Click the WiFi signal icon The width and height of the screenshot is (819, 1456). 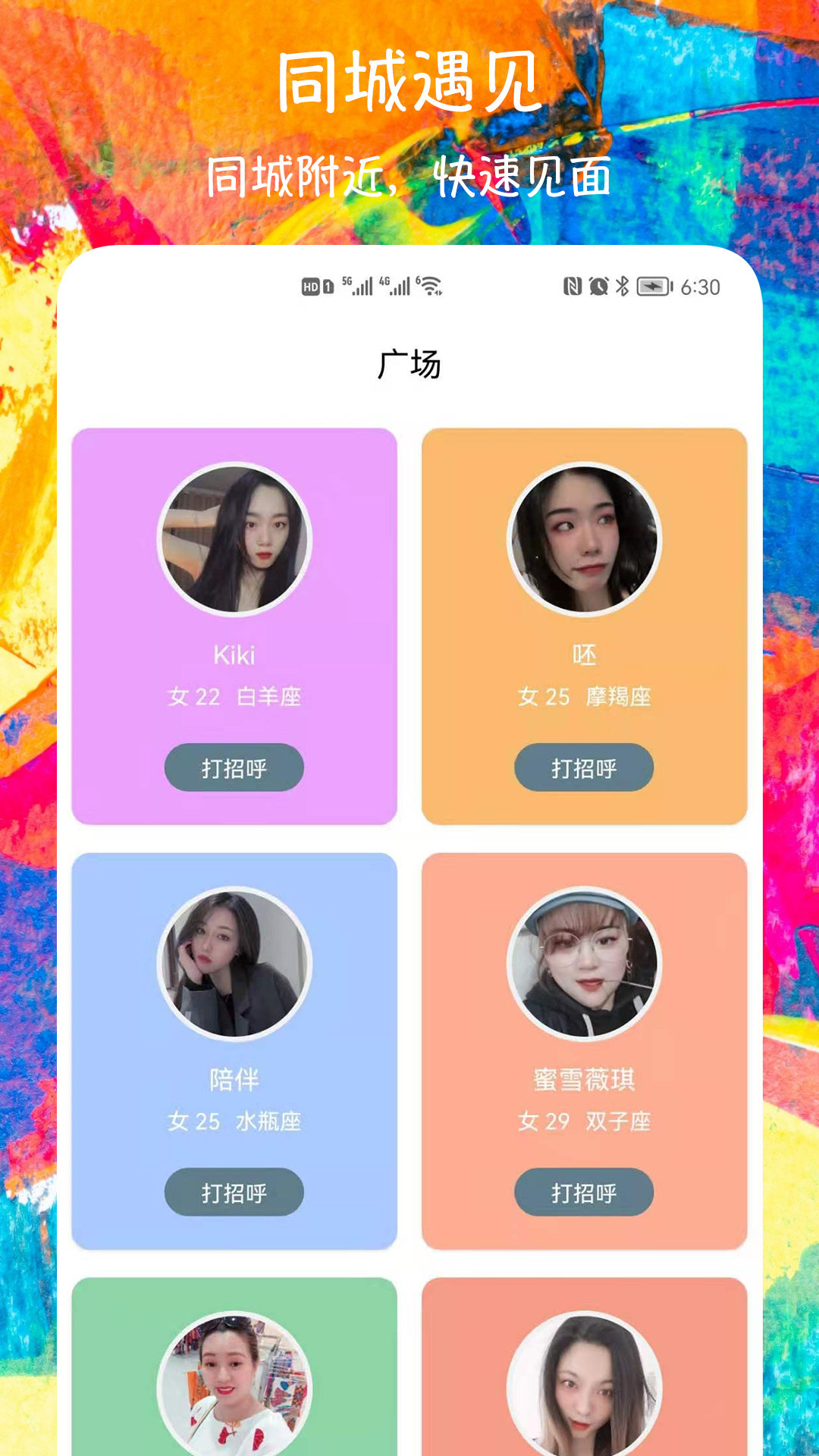[x=430, y=287]
